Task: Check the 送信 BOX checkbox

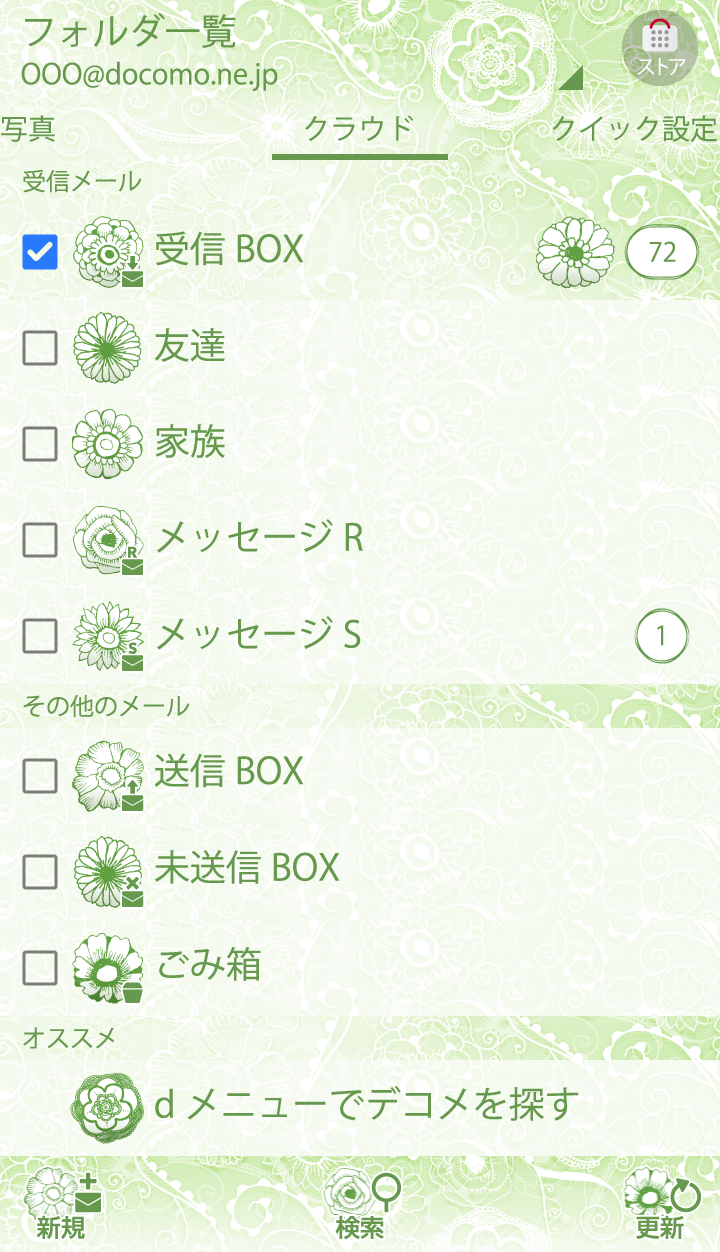Action: [x=40, y=774]
